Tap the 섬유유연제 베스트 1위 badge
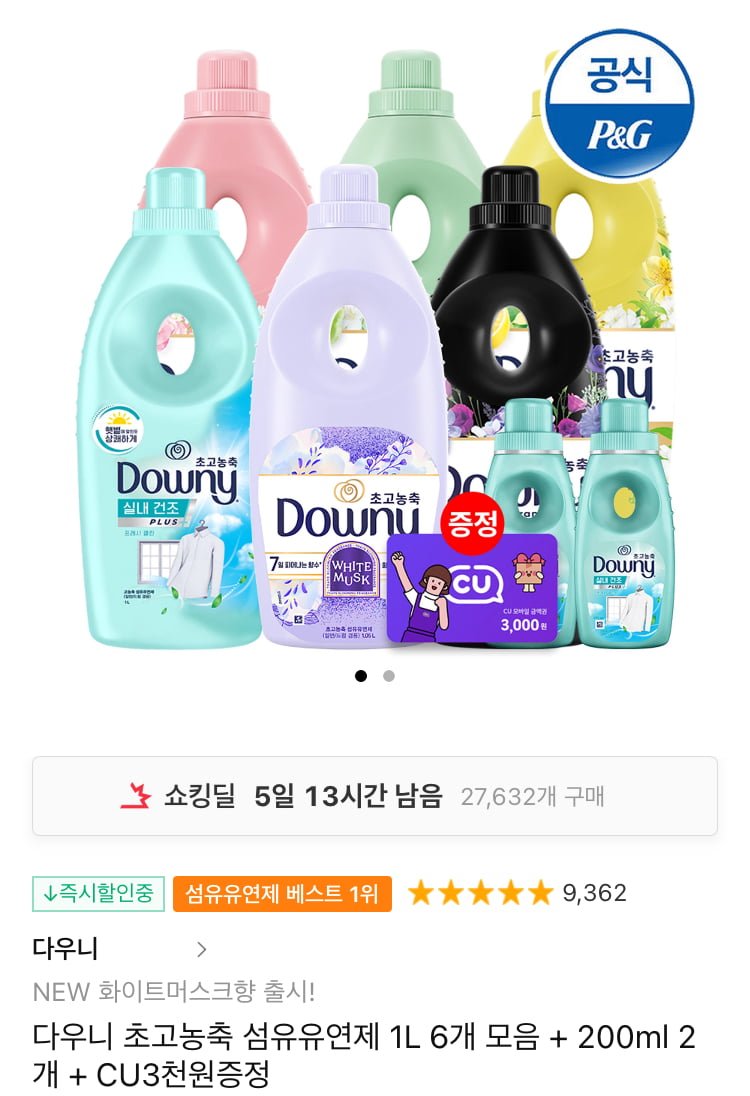This screenshot has height=1096, width=750. 282,894
